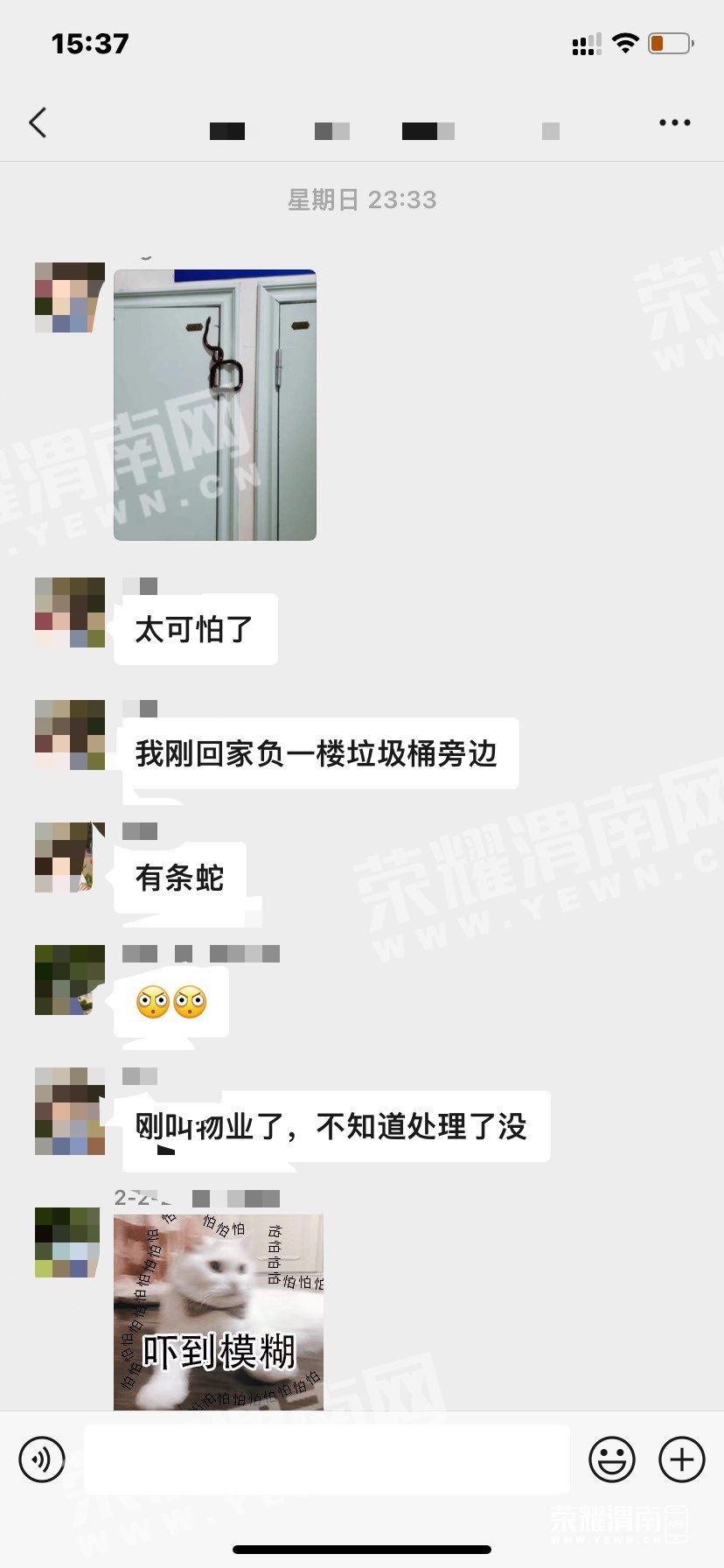
Task: View the scared cat sticker image
Action: point(219,1311)
